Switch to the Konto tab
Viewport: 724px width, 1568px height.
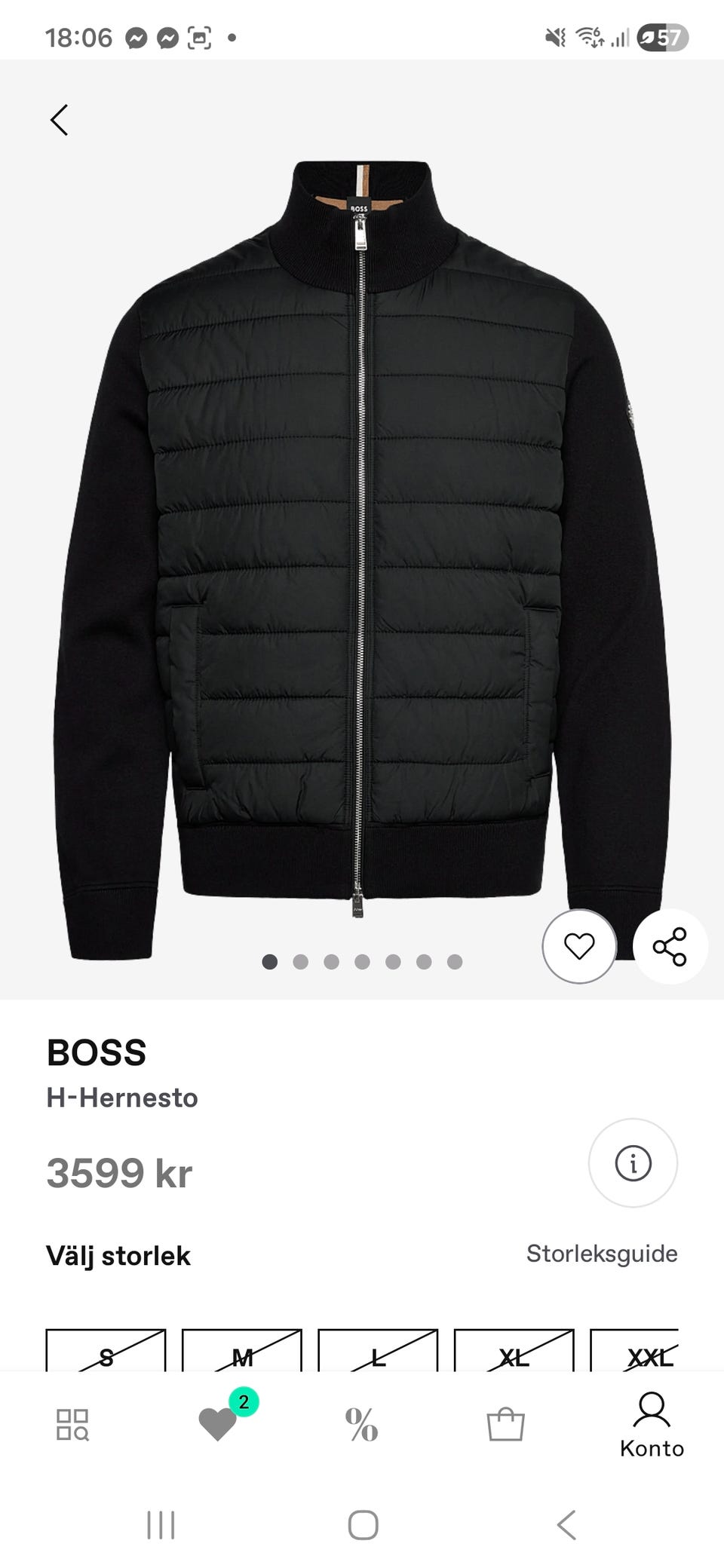[652, 1426]
